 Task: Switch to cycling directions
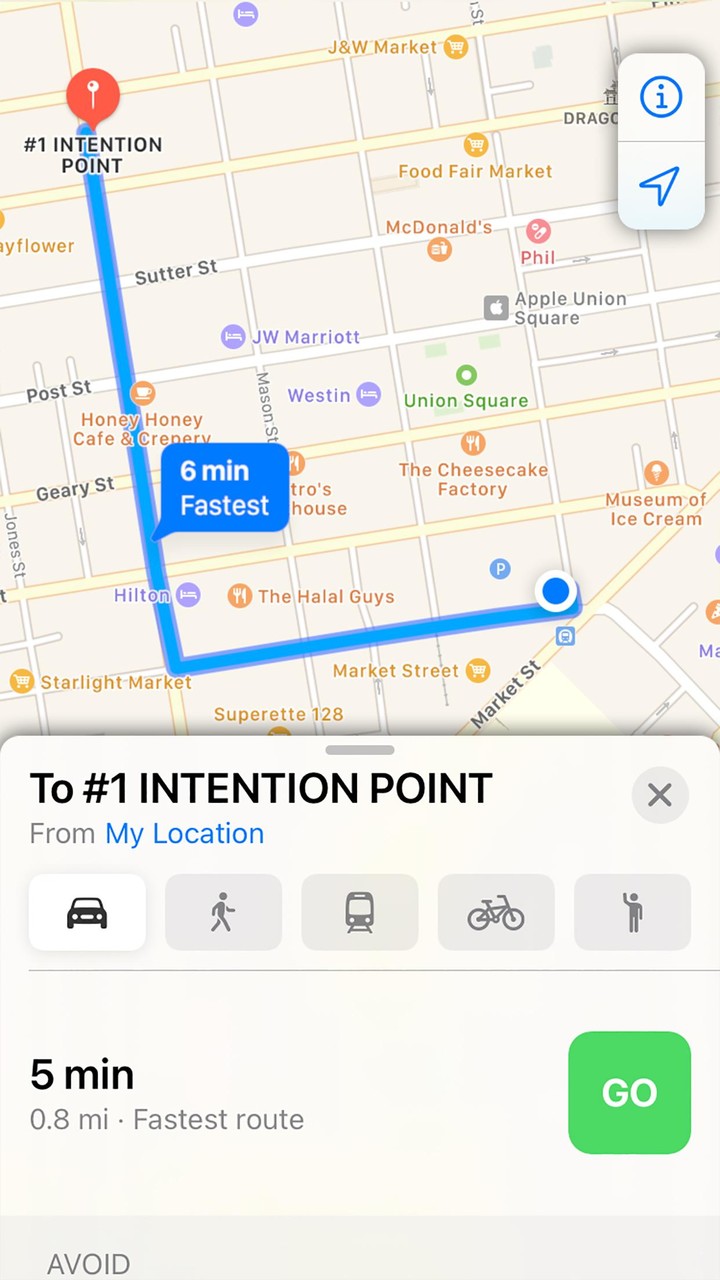tap(496, 912)
